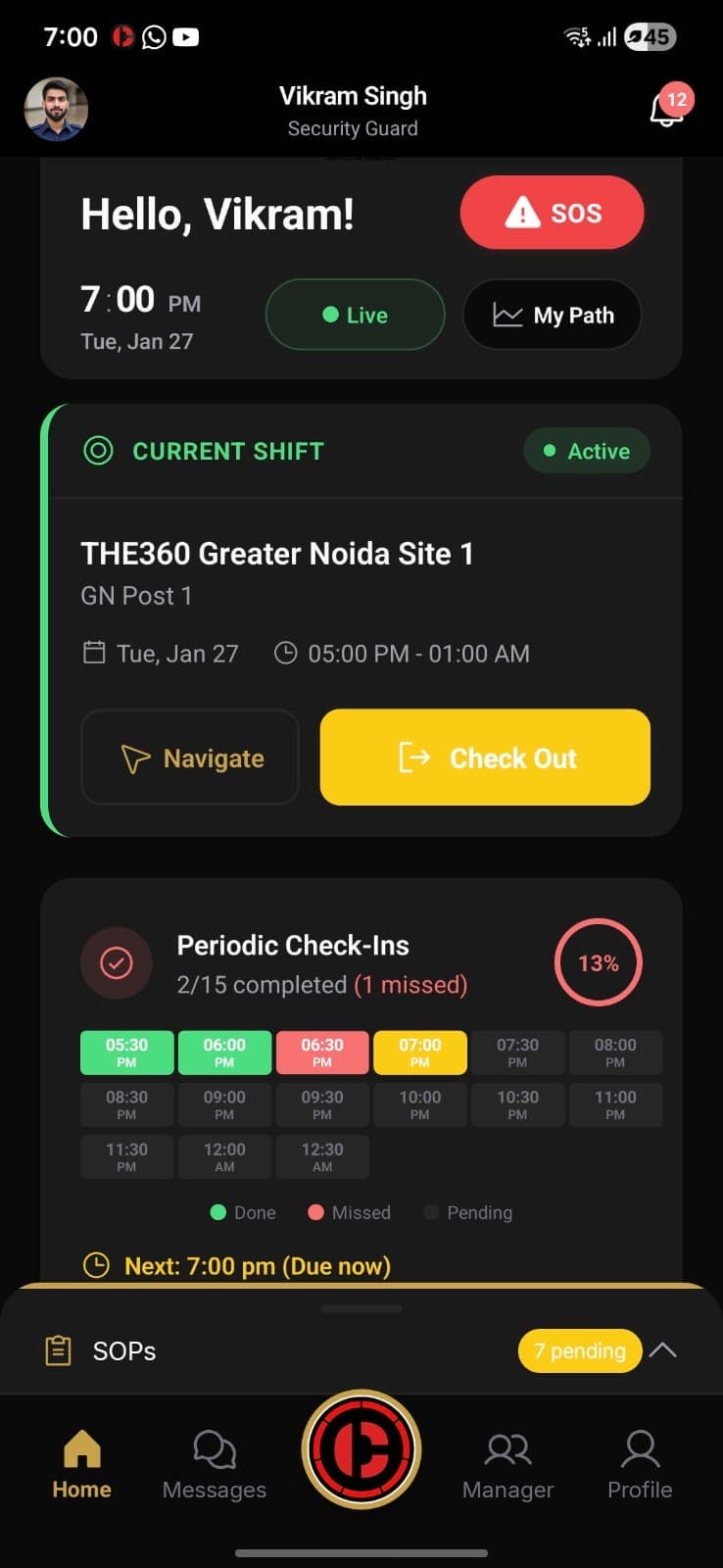Open My Path view
723x1568 pixels.
pos(552,315)
